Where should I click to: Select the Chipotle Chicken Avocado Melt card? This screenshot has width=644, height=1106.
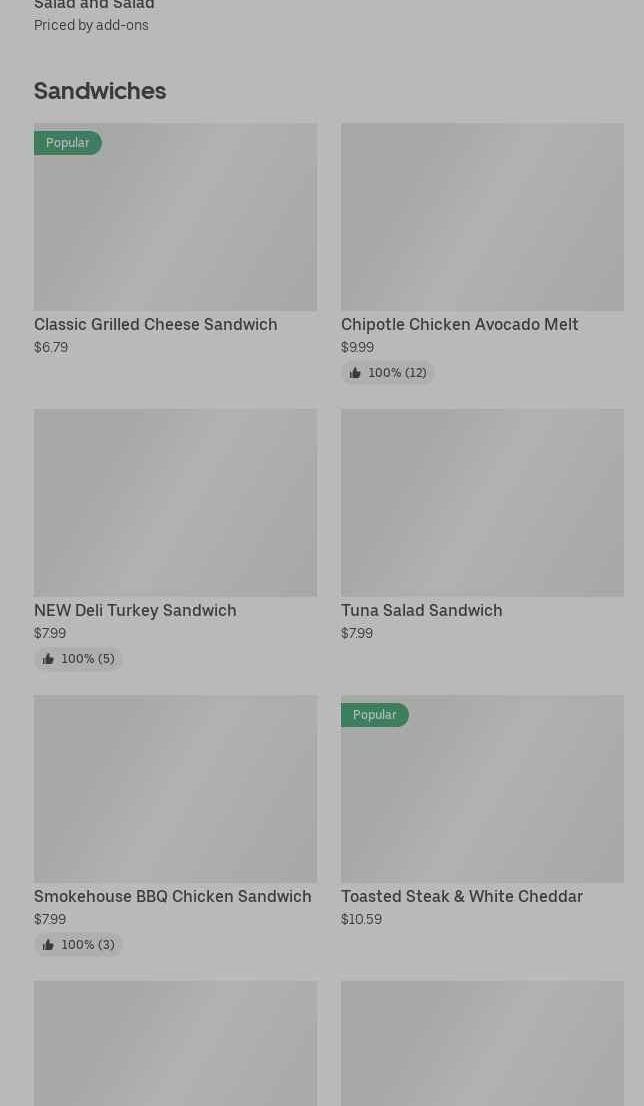[482, 254]
